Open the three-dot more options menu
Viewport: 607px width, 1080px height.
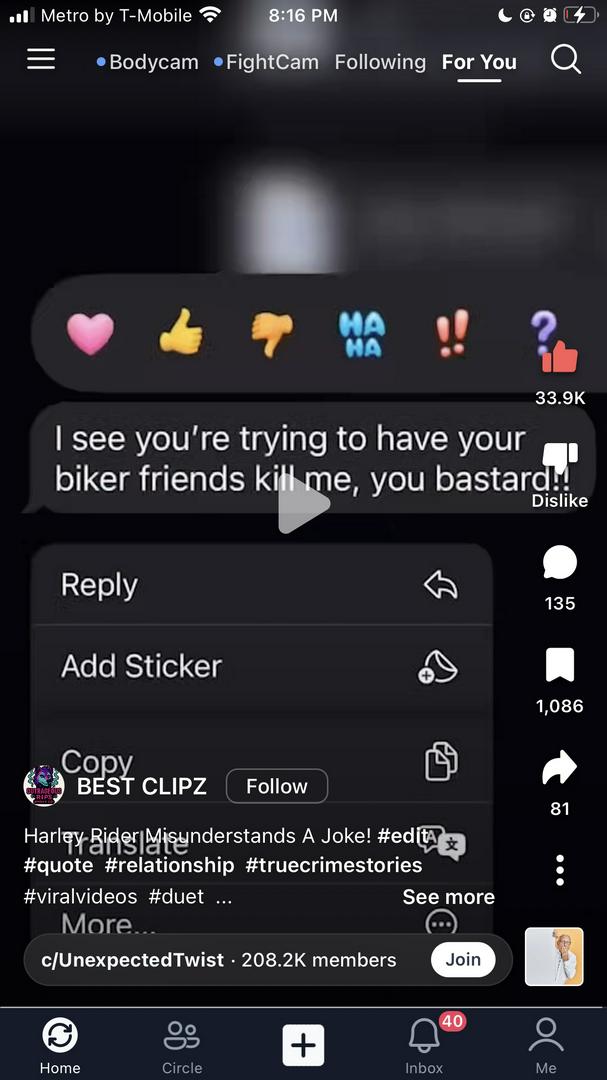coord(560,870)
